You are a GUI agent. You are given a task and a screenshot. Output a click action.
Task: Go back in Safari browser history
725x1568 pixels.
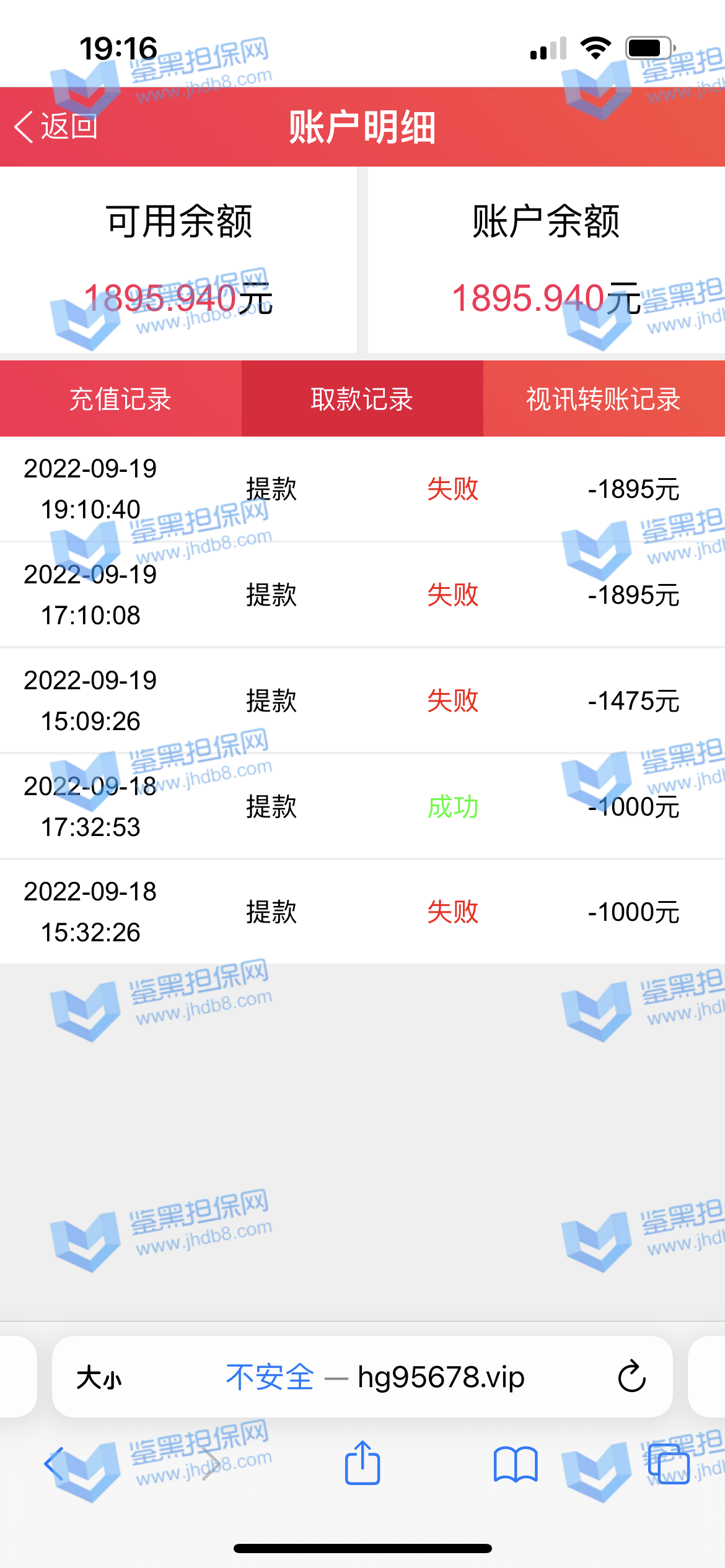coord(55,1464)
